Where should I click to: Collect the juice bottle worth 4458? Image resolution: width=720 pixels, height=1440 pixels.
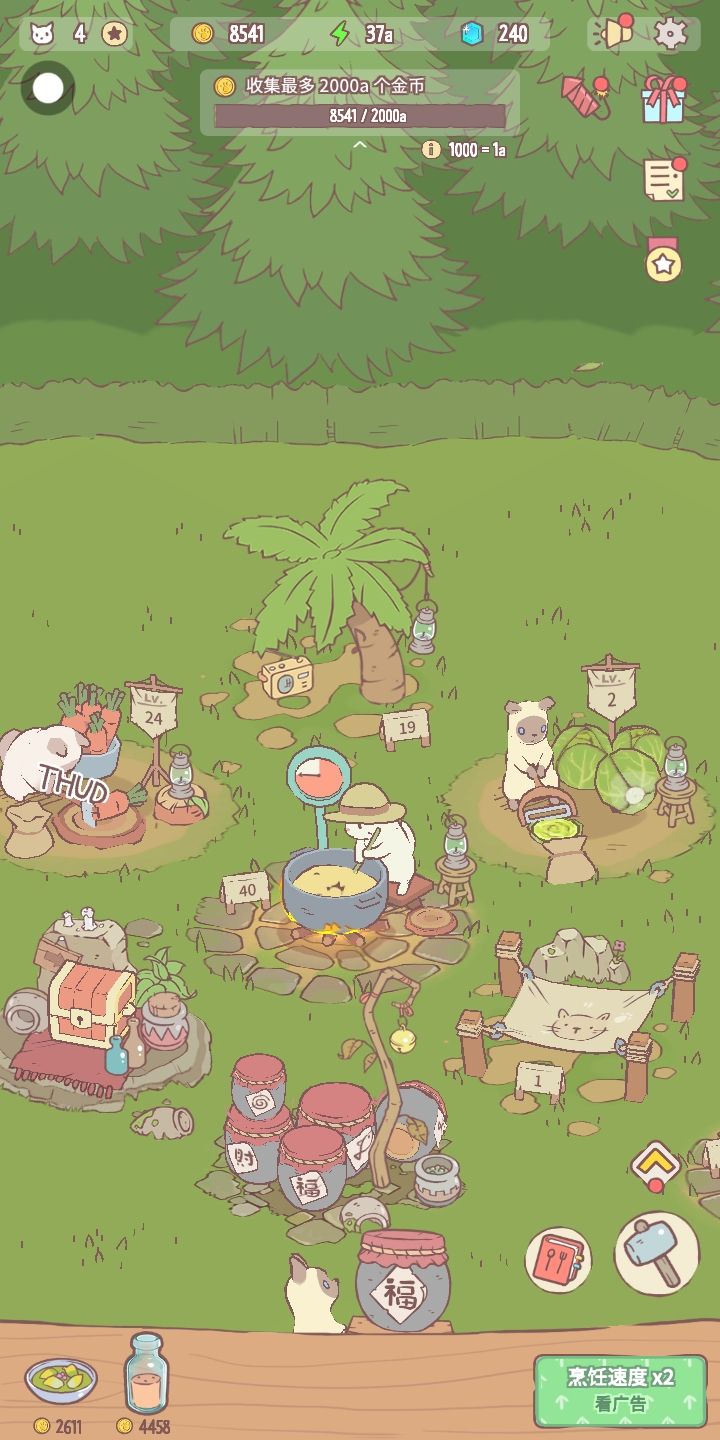(x=146, y=1375)
